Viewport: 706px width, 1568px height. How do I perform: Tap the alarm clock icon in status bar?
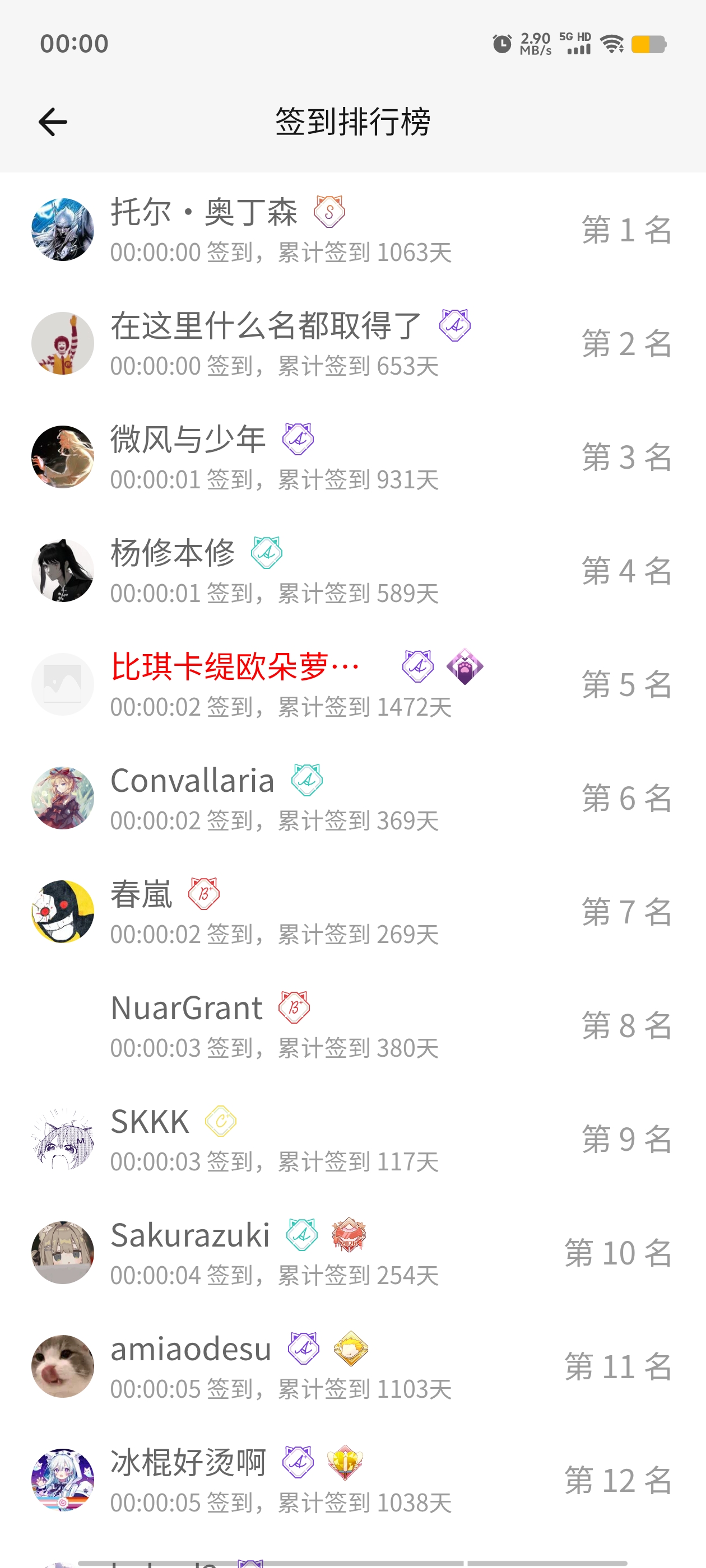[501, 43]
